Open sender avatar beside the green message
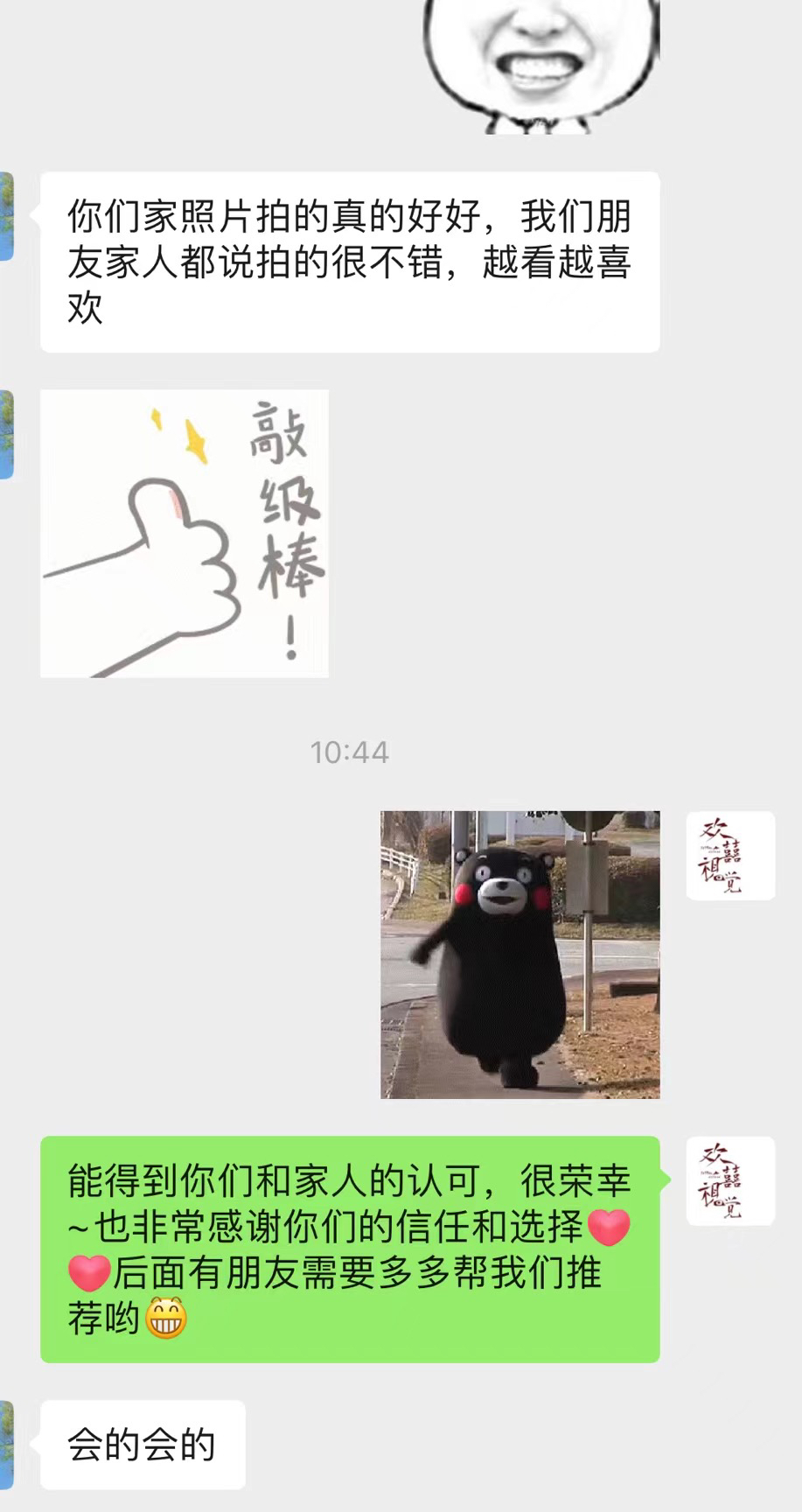The height and width of the screenshot is (1512, 802). coord(730,1180)
